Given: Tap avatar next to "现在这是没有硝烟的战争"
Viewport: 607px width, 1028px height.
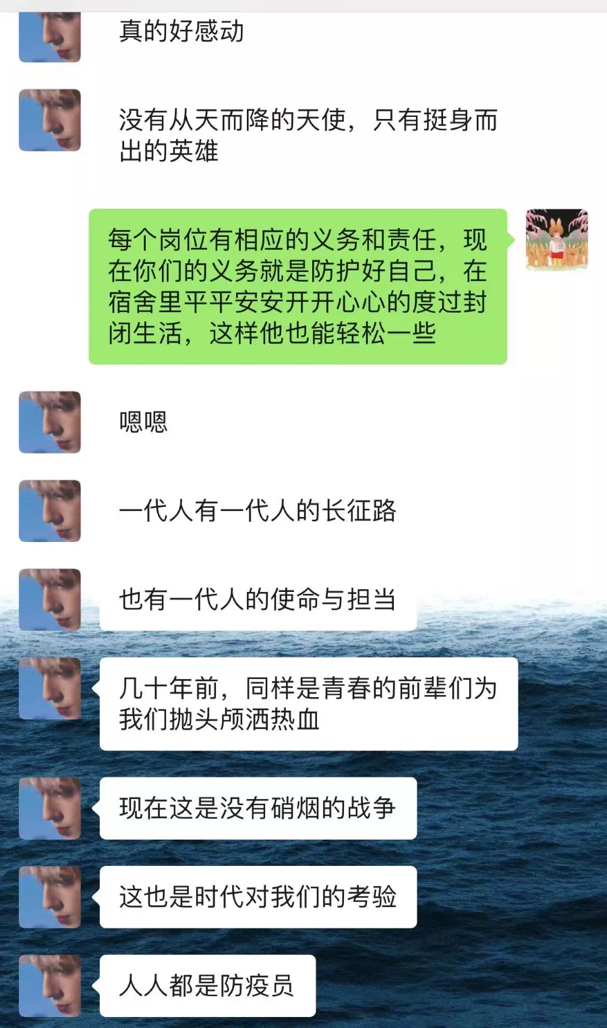Looking at the screenshot, I should [49, 808].
